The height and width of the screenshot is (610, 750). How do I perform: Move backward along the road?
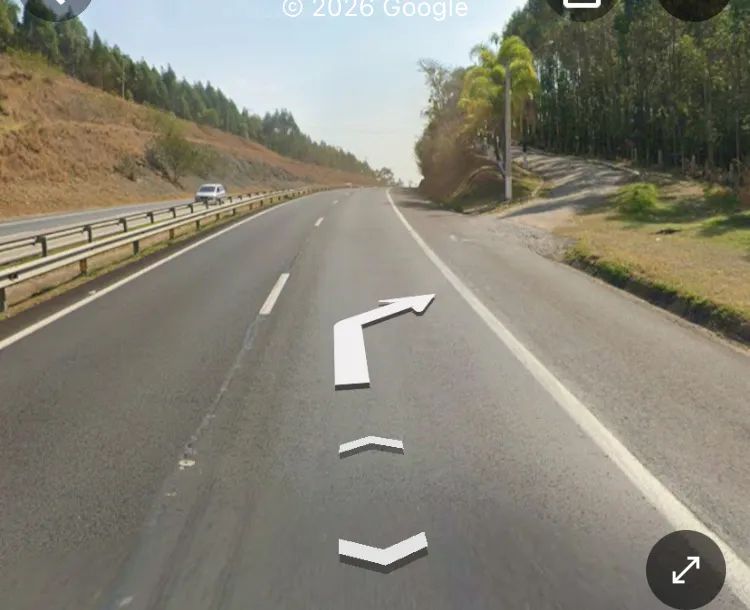[383, 550]
